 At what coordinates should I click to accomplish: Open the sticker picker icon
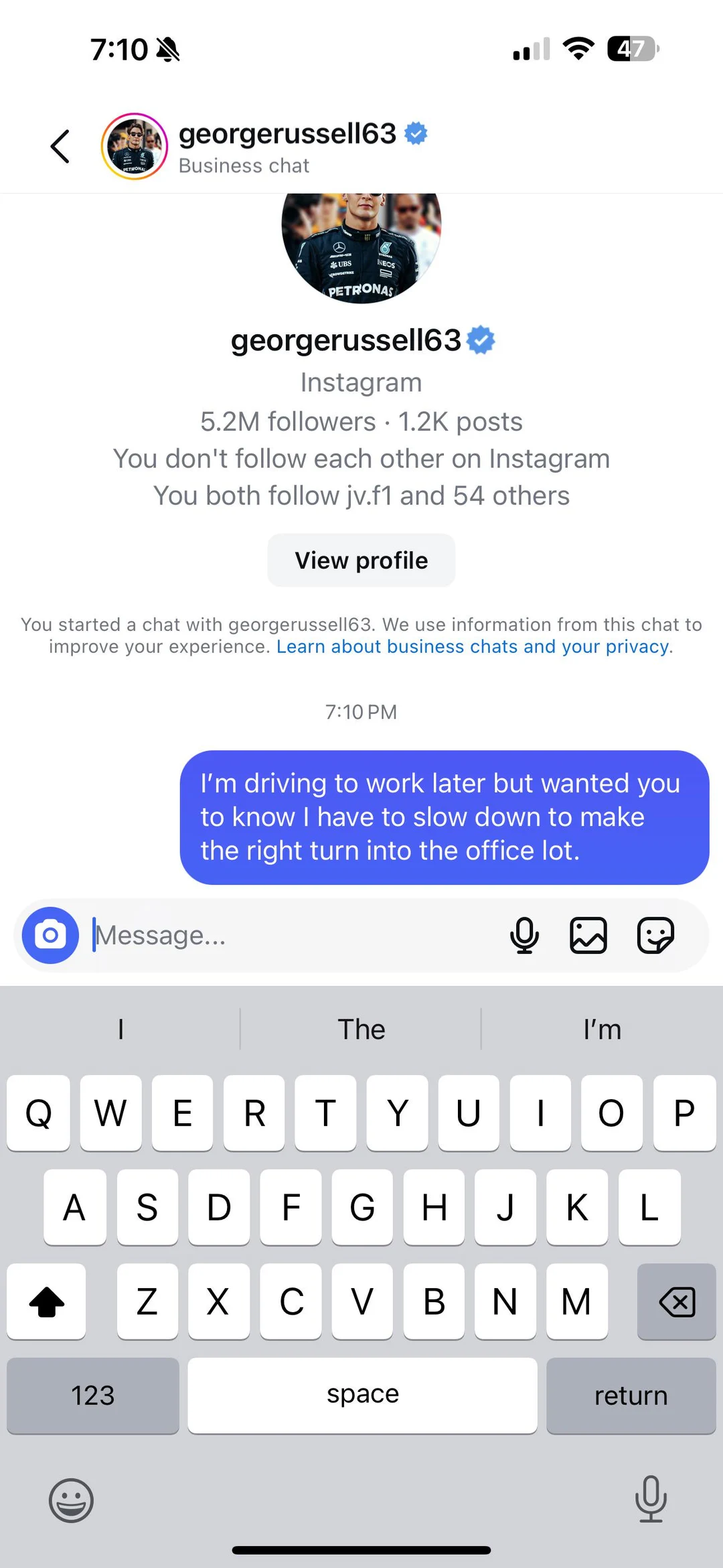point(655,935)
